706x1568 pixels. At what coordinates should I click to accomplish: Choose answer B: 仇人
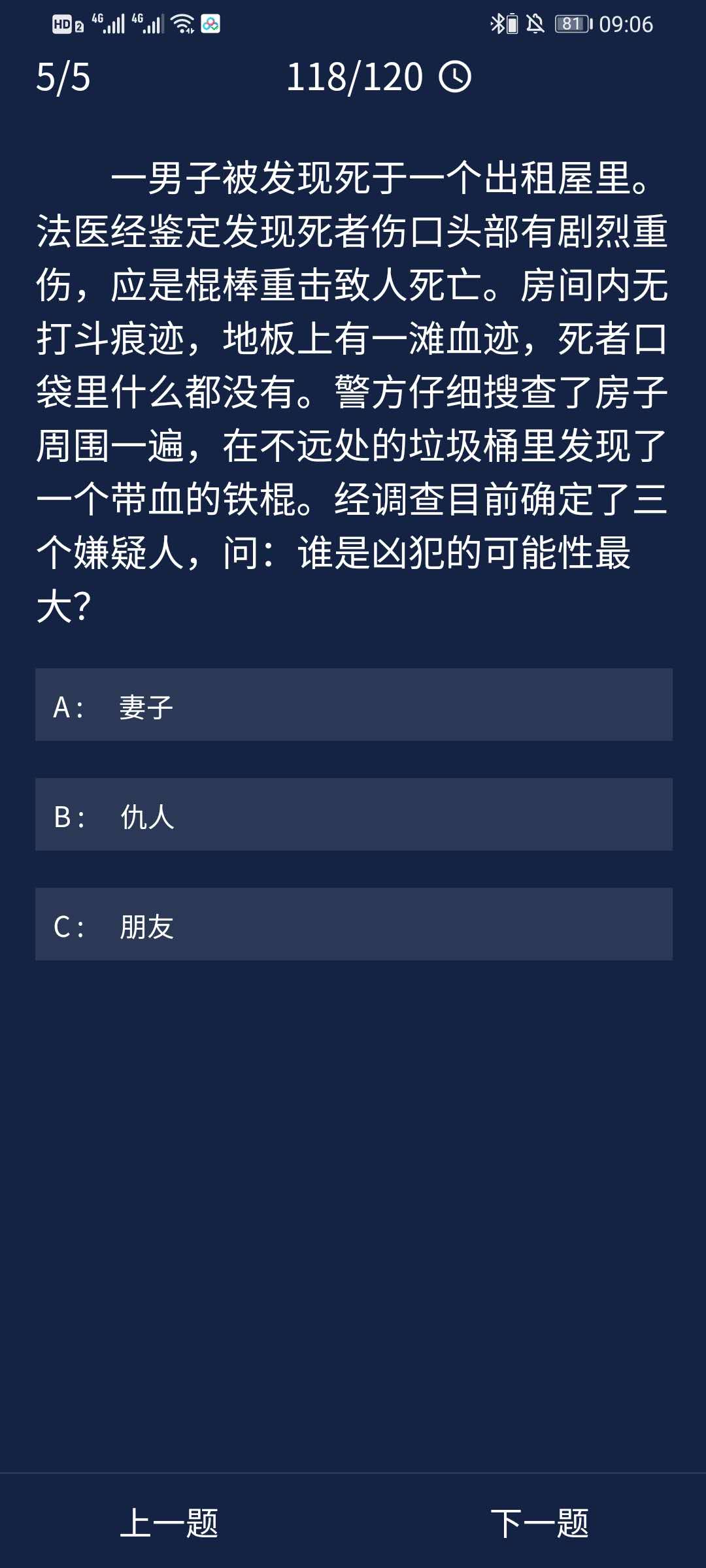[x=353, y=814]
